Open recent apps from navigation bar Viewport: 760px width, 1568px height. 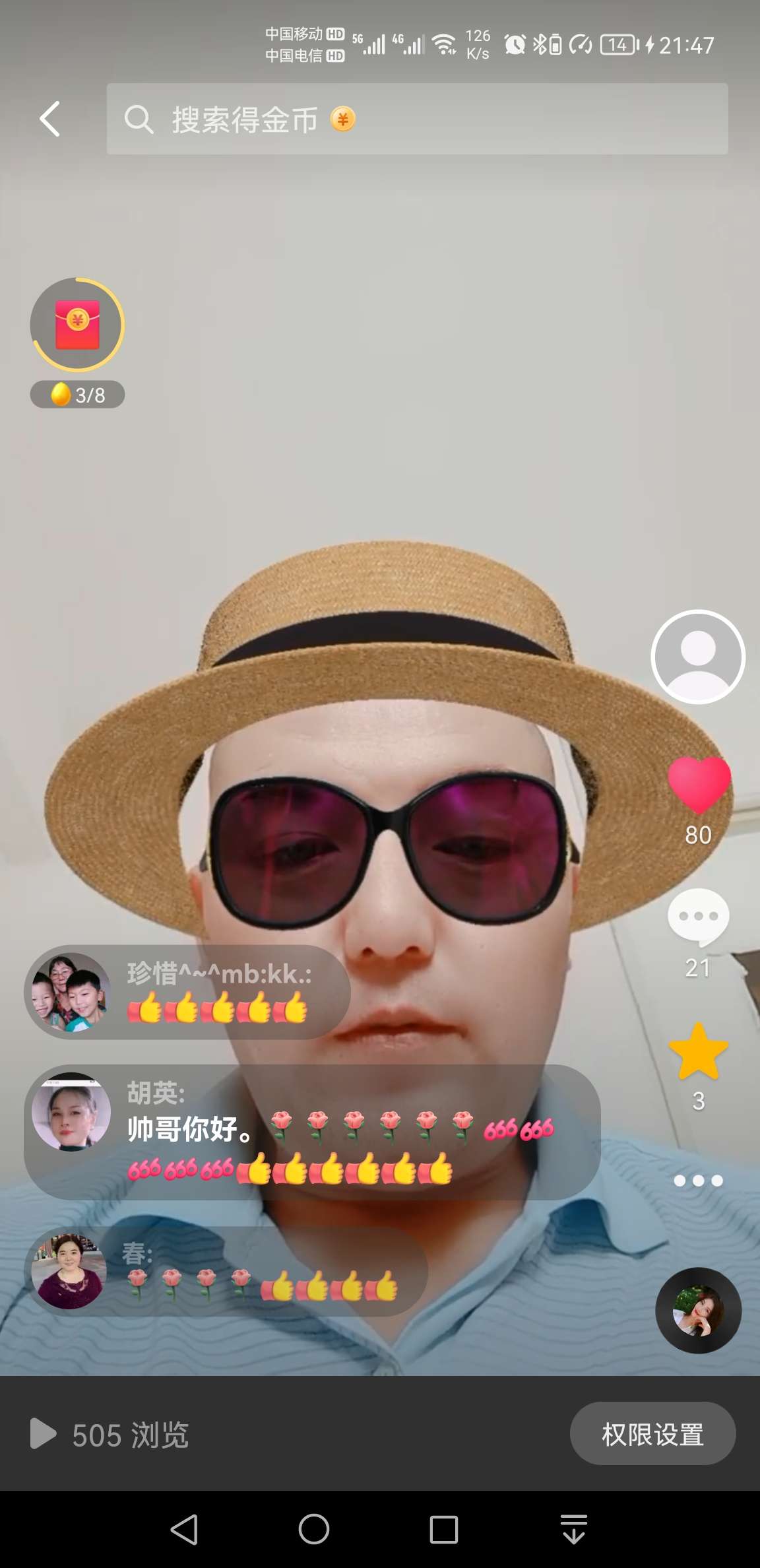coord(444,1529)
